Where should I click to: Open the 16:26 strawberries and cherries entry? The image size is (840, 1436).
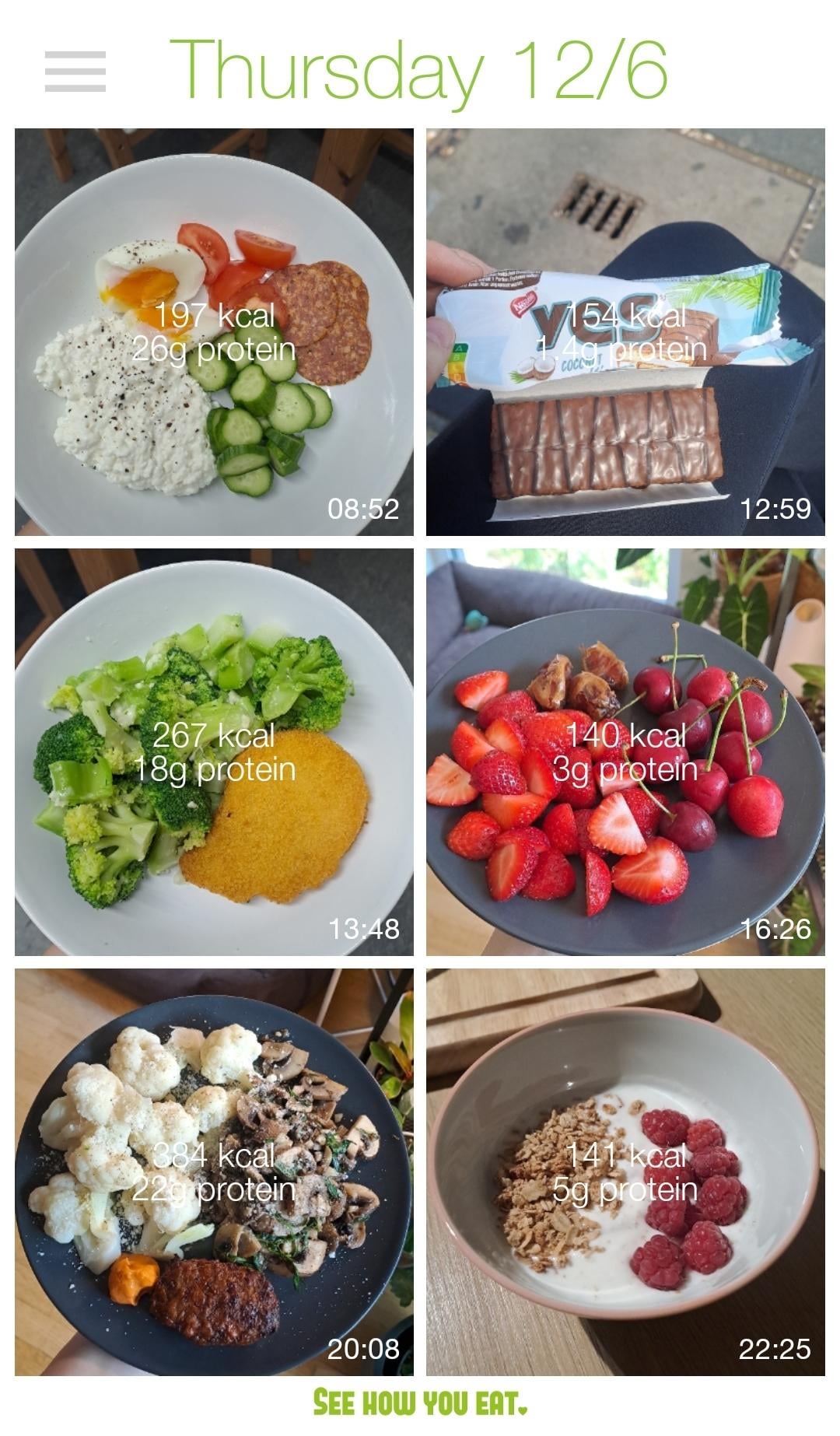coord(625,752)
